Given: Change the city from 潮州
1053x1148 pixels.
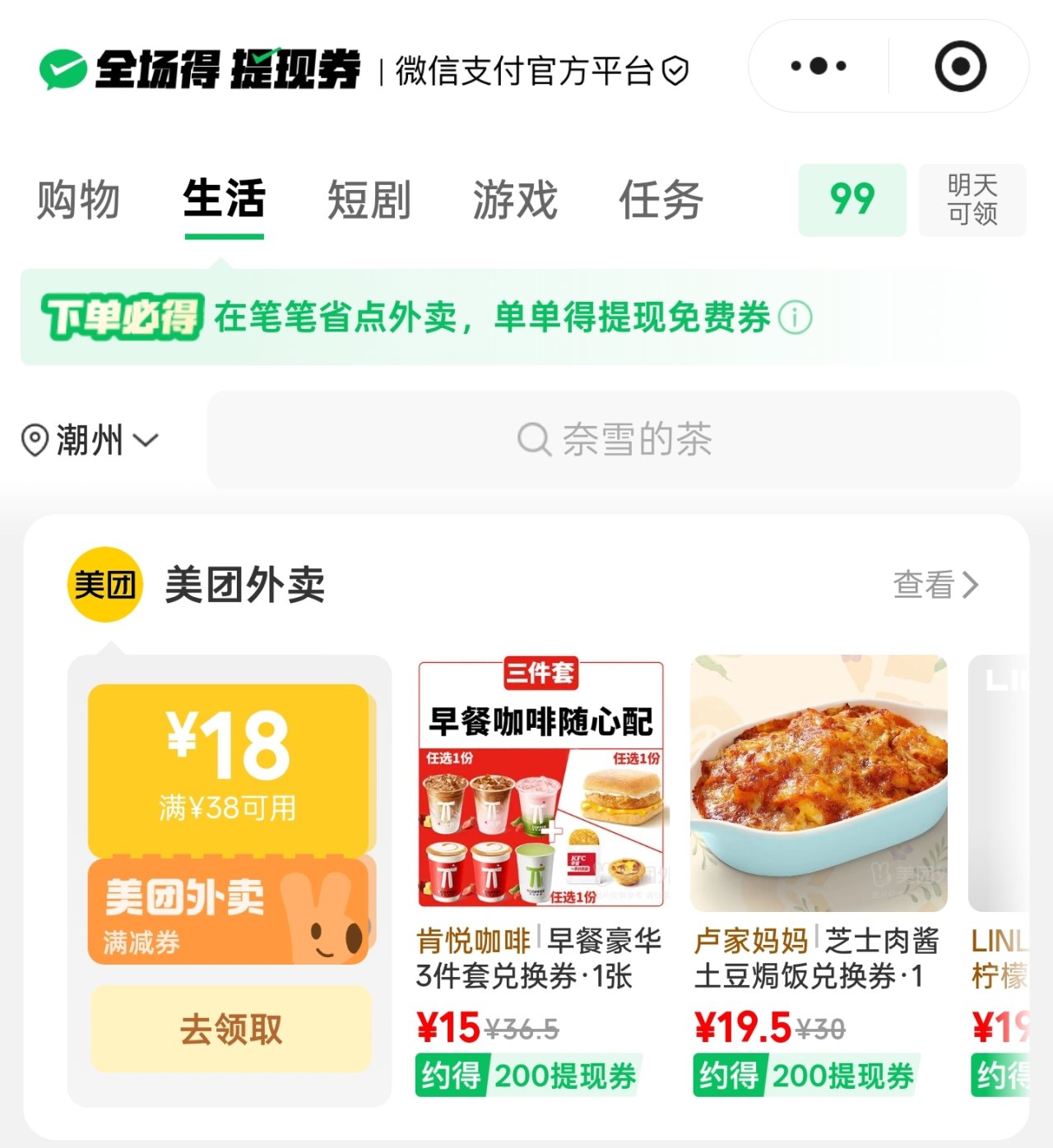Looking at the screenshot, I should 90,441.
